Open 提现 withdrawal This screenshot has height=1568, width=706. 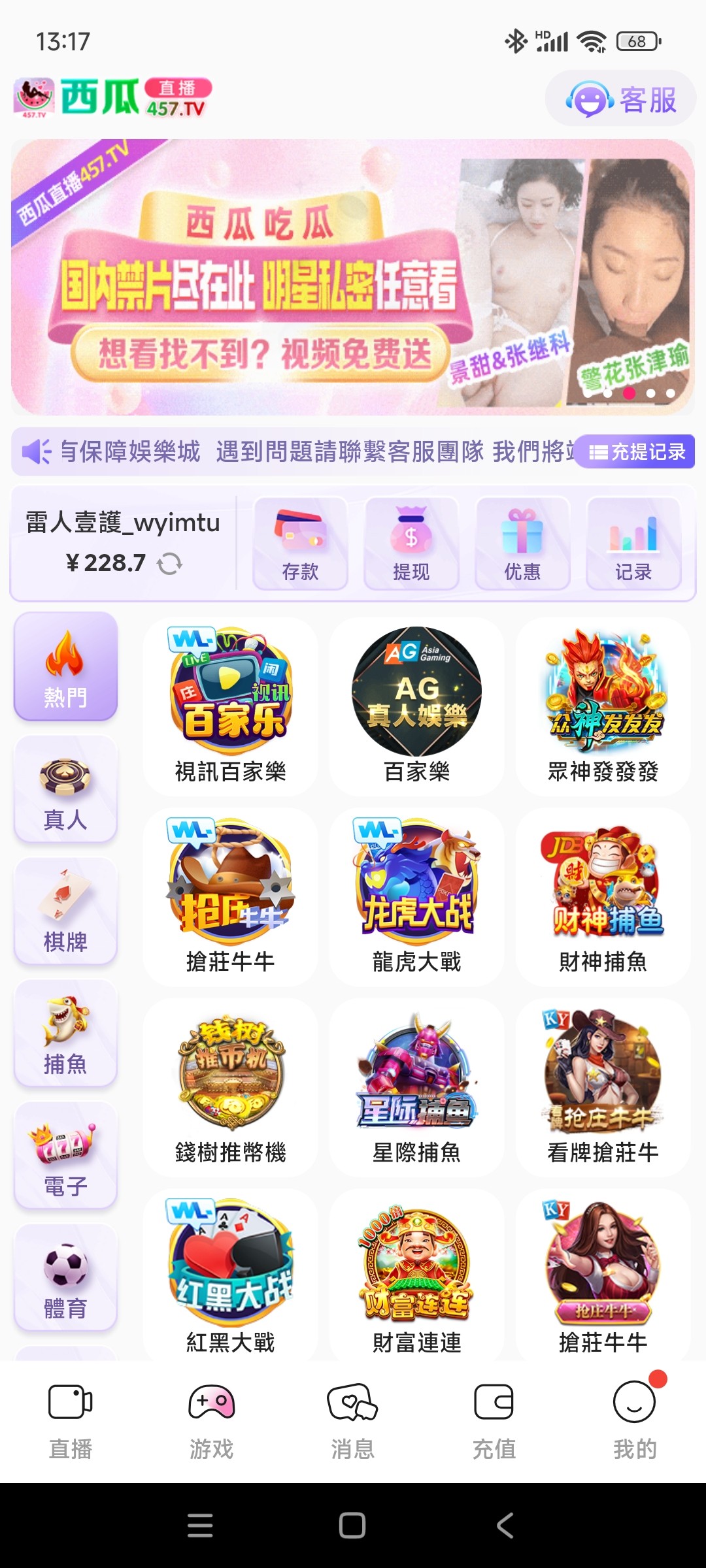coord(411,544)
